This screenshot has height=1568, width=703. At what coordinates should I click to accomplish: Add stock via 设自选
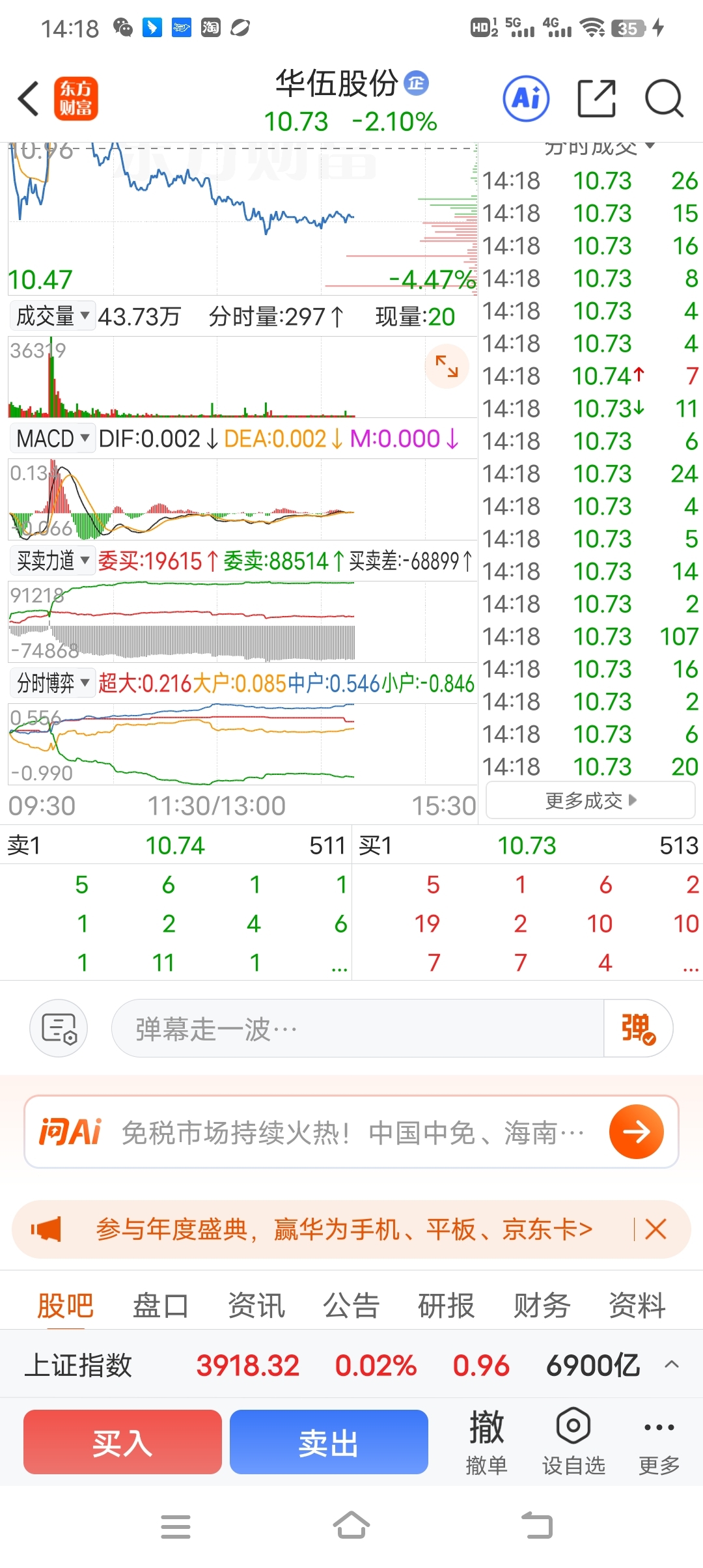tap(573, 1442)
